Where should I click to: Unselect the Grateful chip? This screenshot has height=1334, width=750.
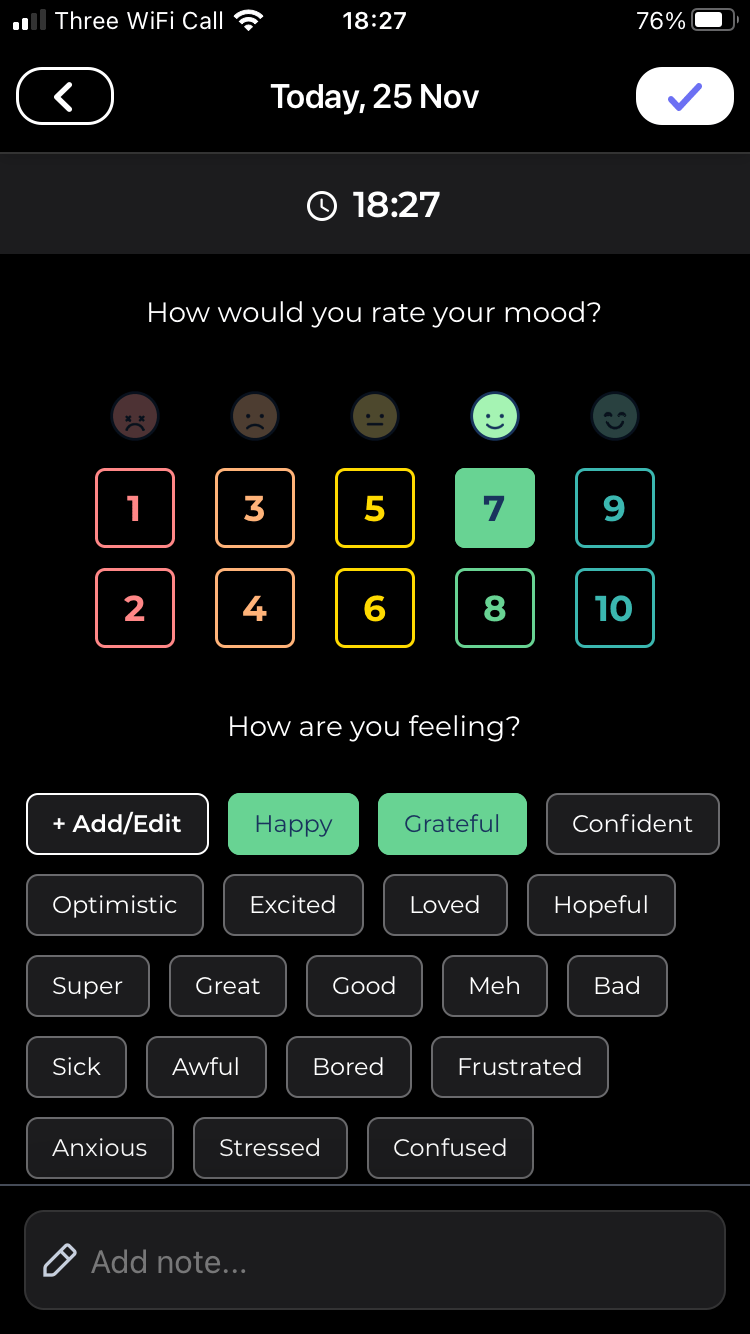click(452, 824)
